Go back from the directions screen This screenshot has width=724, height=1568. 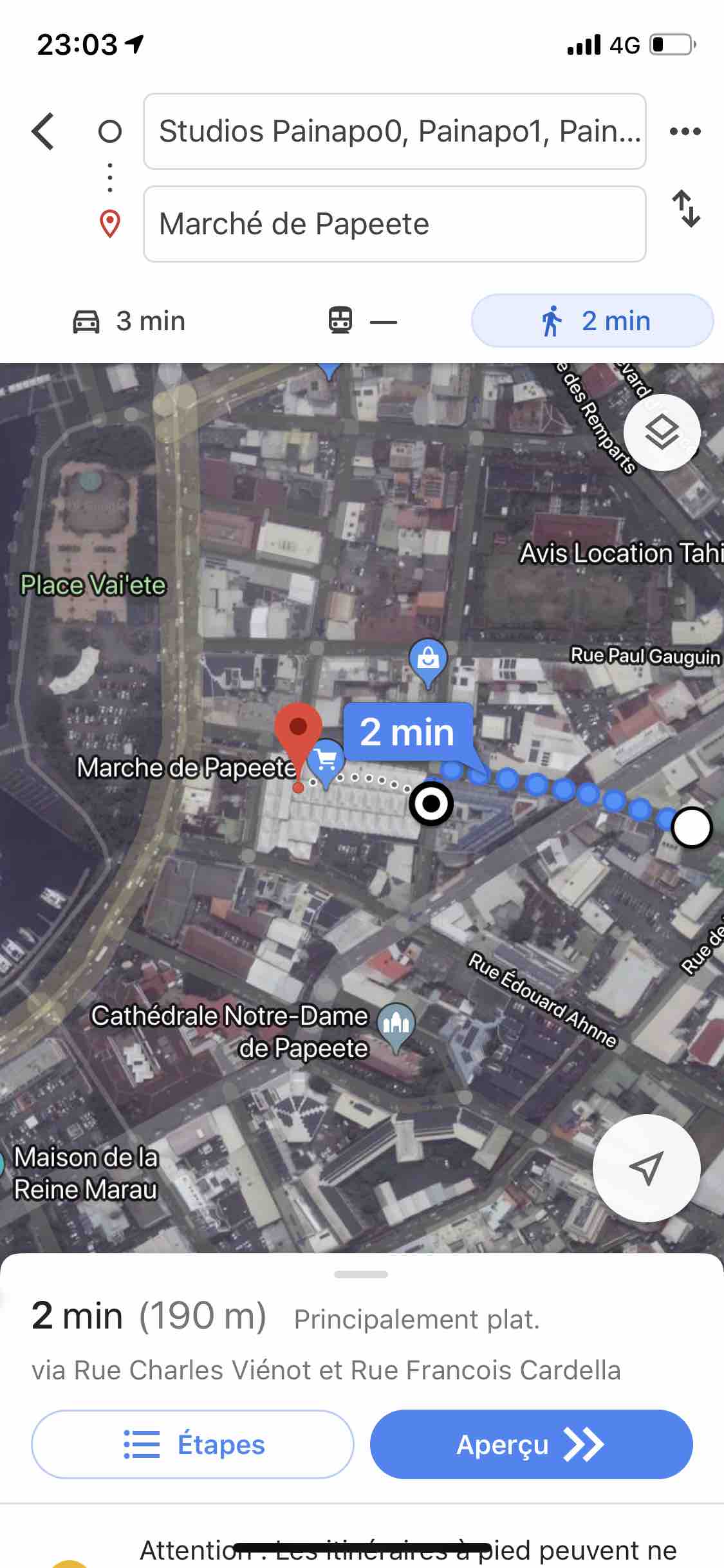42,131
